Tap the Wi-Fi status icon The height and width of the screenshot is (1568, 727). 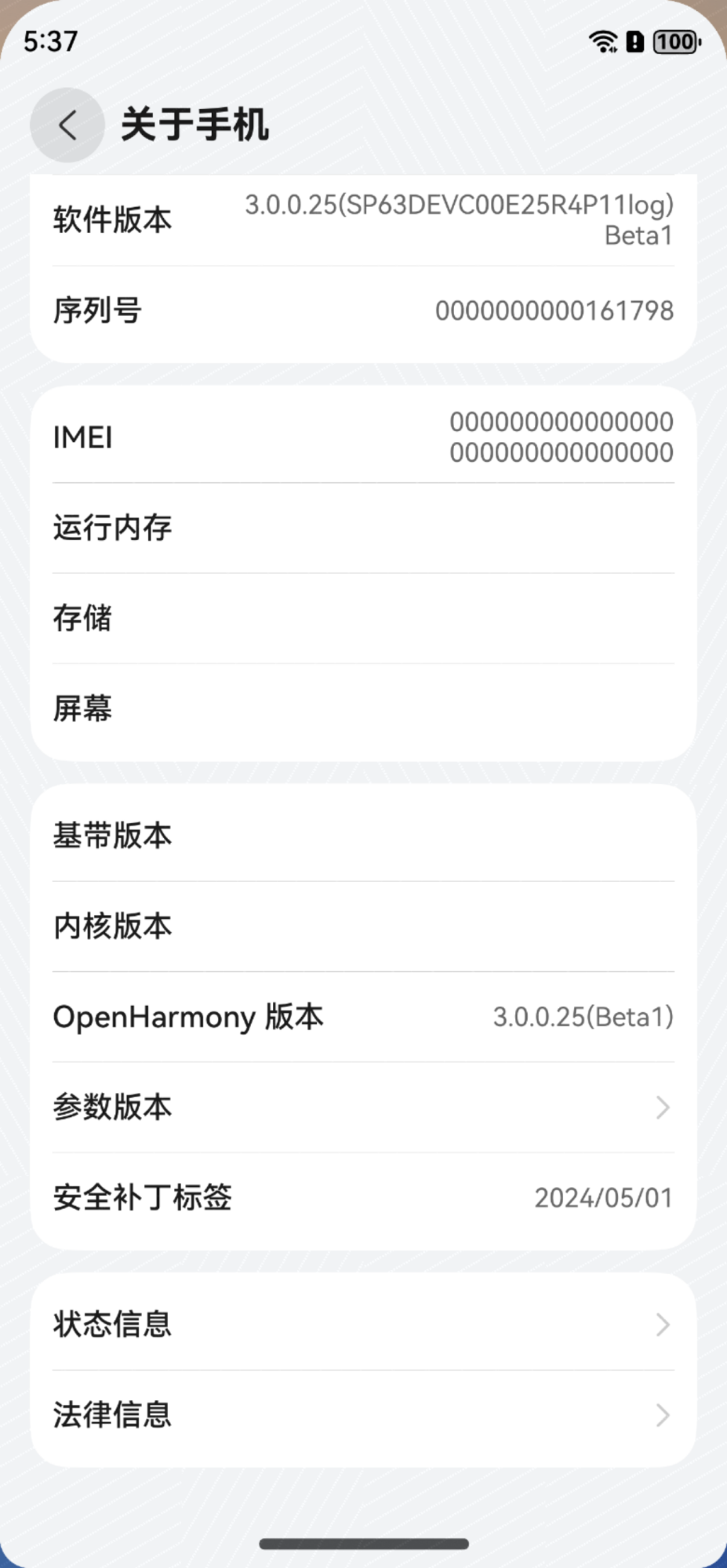click(x=602, y=42)
